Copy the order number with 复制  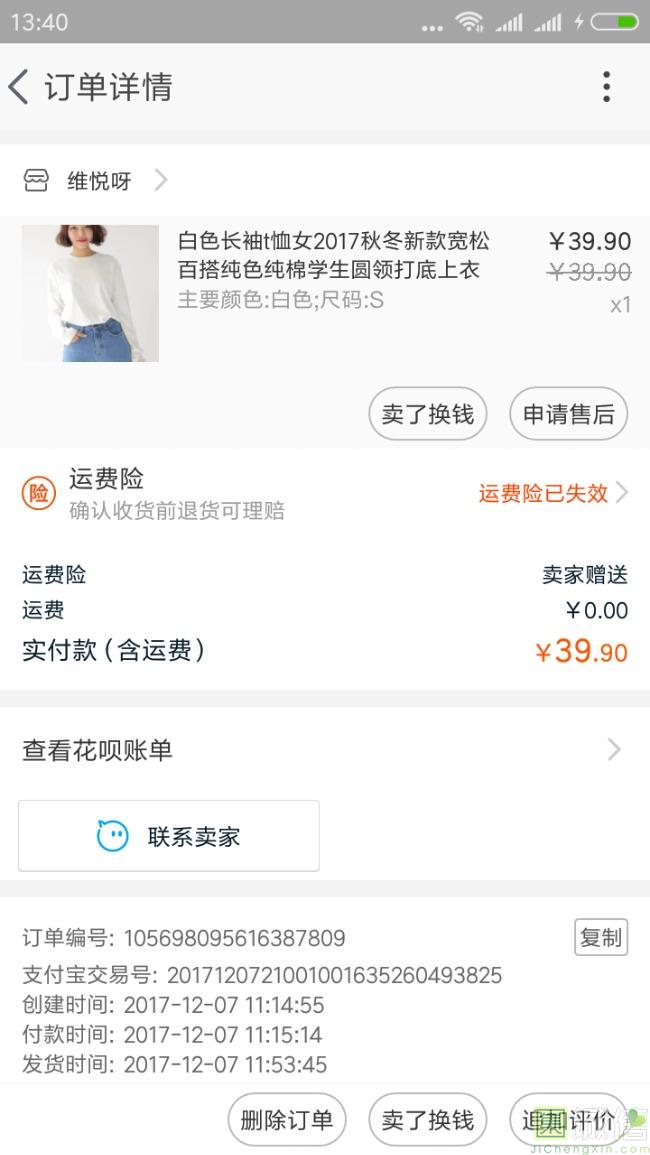(x=600, y=937)
